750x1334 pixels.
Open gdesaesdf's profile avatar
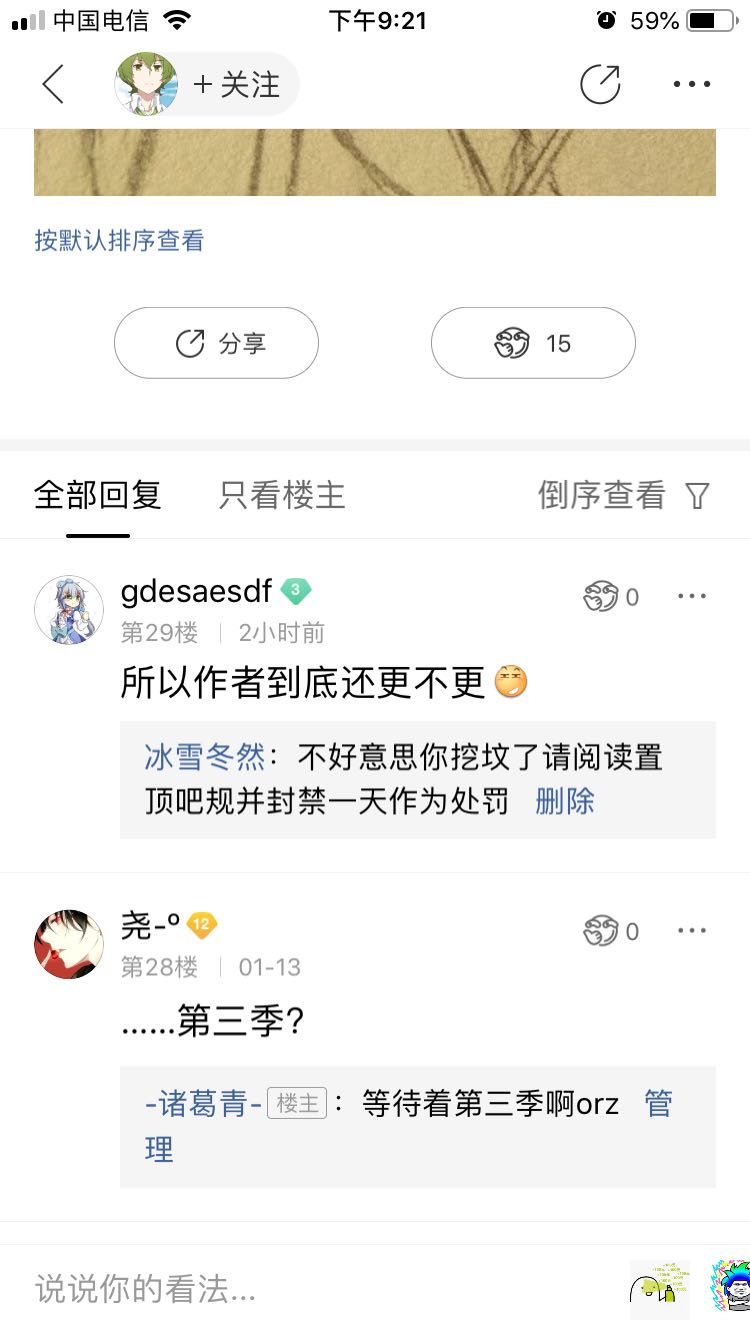pyautogui.click(x=69, y=610)
